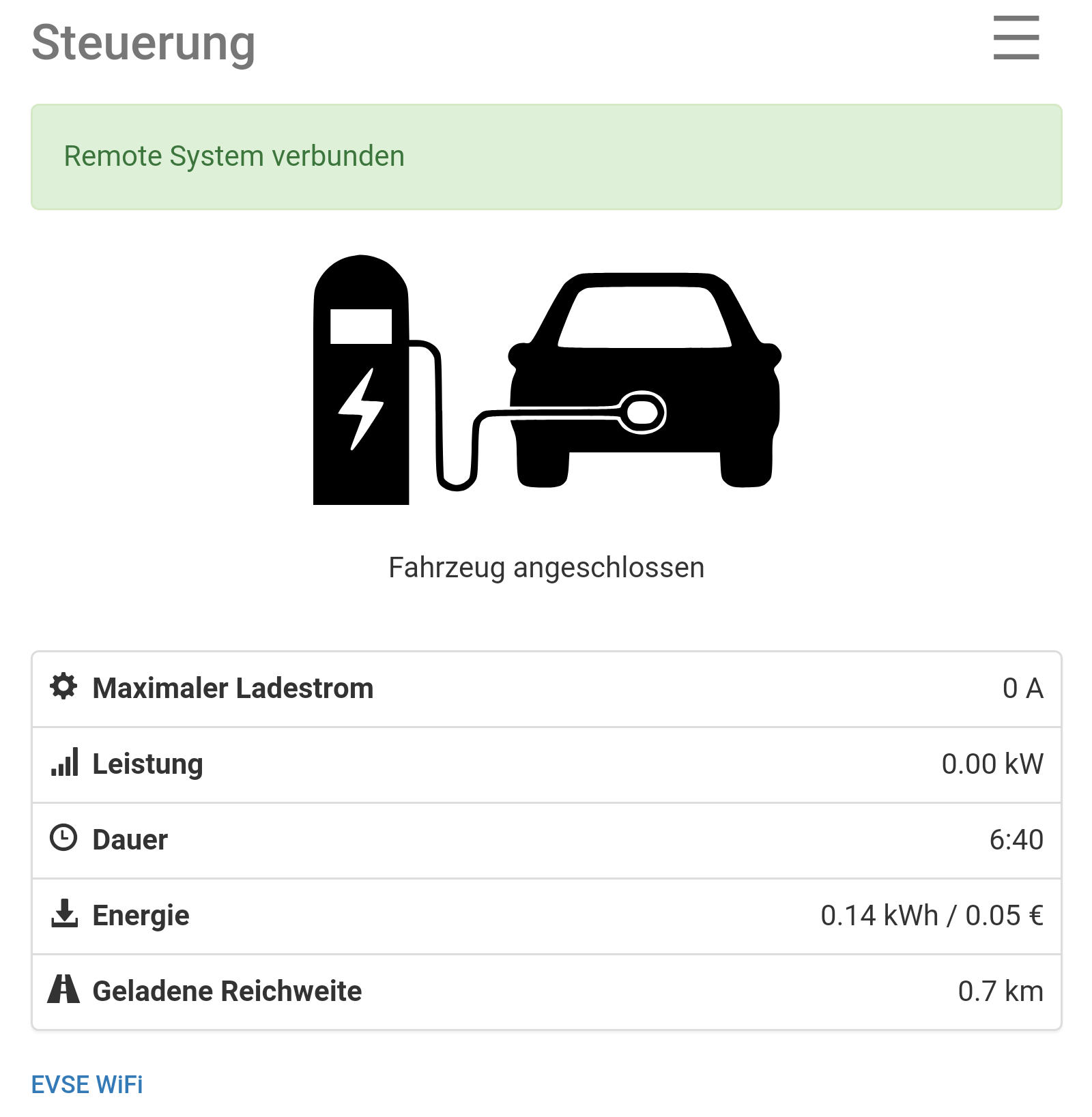
Task: Open the hamburger navigation menu
Action: tap(1016, 38)
